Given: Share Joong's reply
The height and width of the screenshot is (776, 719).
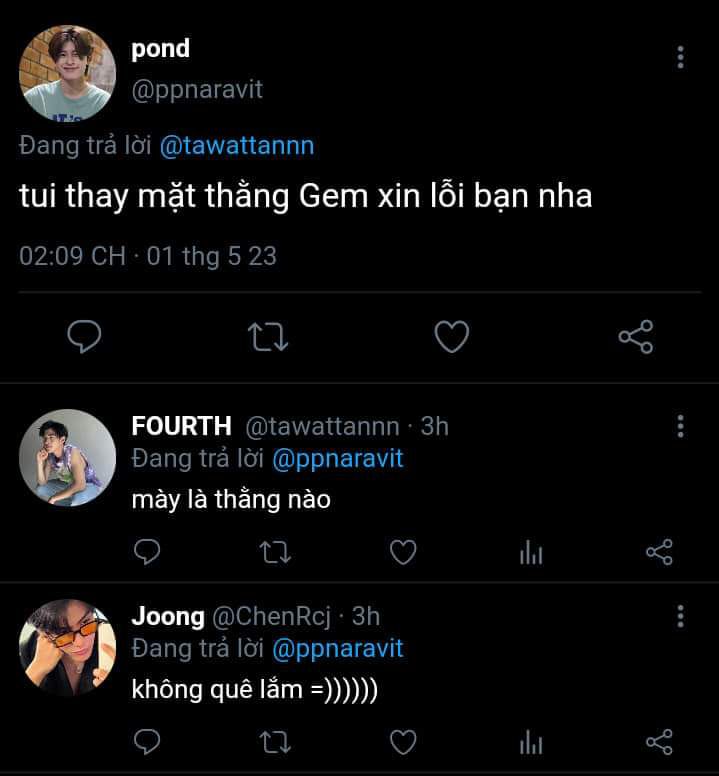Looking at the screenshot, I should [x=659, y=741].
